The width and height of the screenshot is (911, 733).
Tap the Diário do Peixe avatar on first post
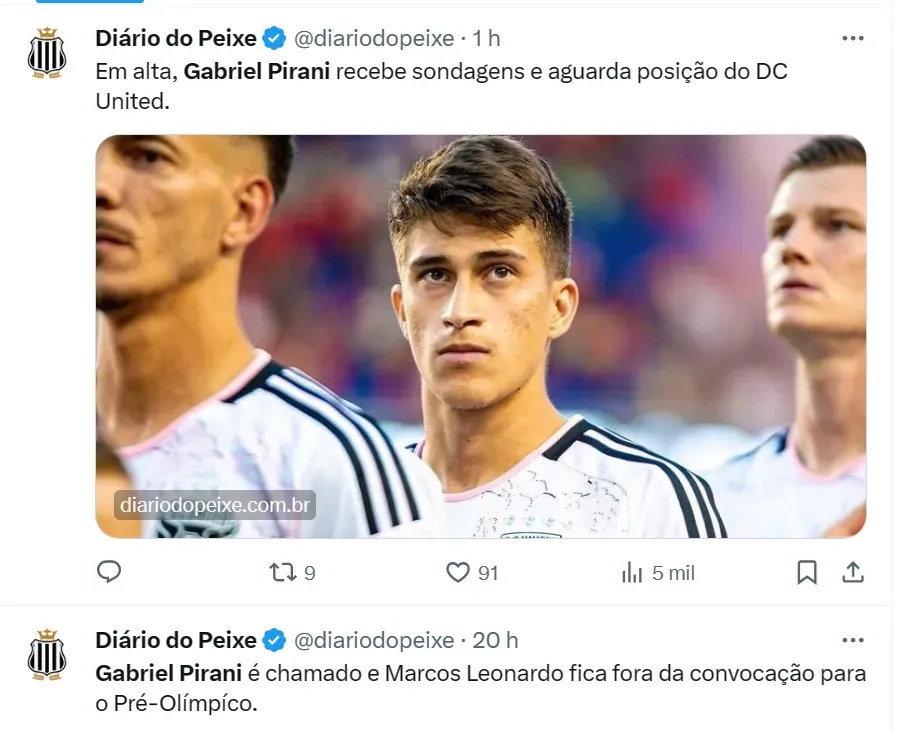click(x=47, y=55)
